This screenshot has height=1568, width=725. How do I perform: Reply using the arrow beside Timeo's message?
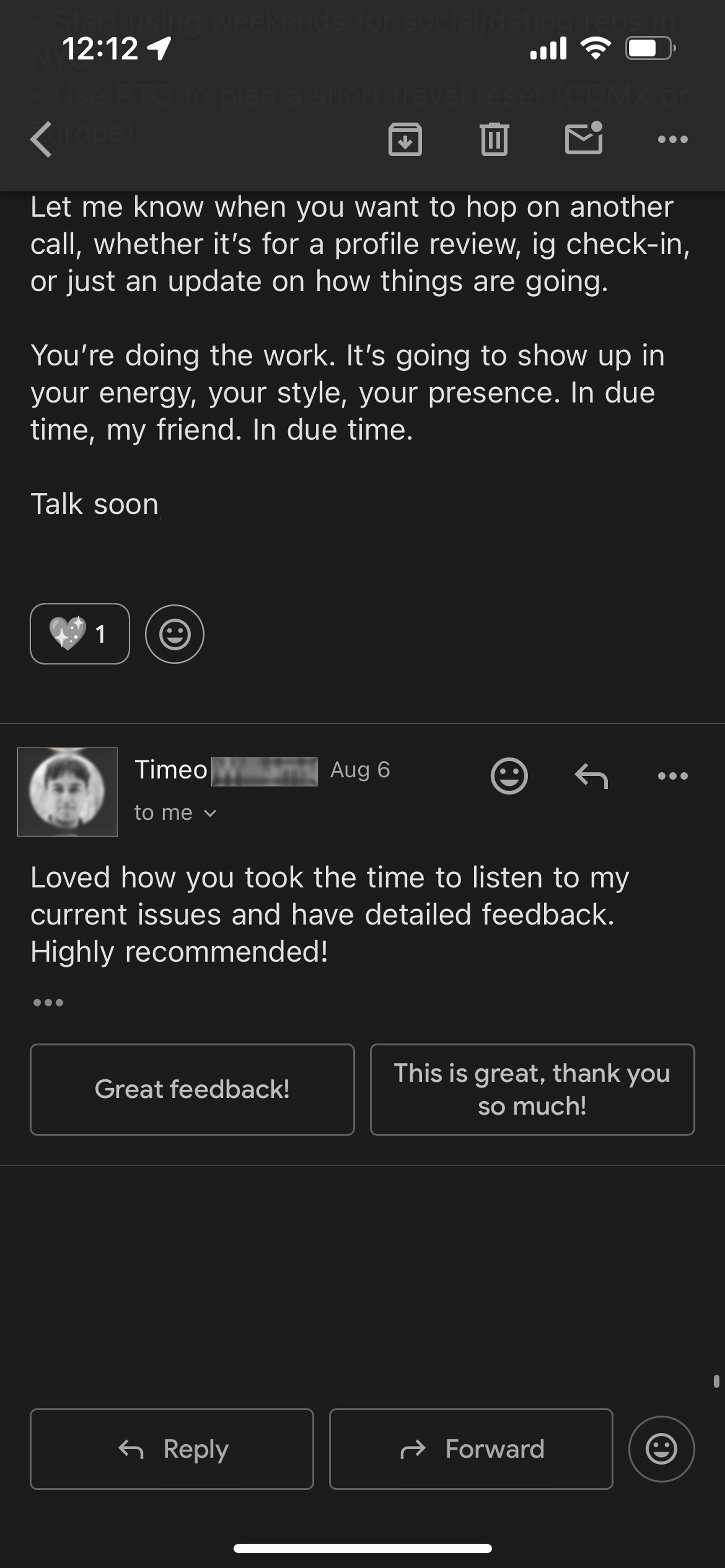[591, 775]
